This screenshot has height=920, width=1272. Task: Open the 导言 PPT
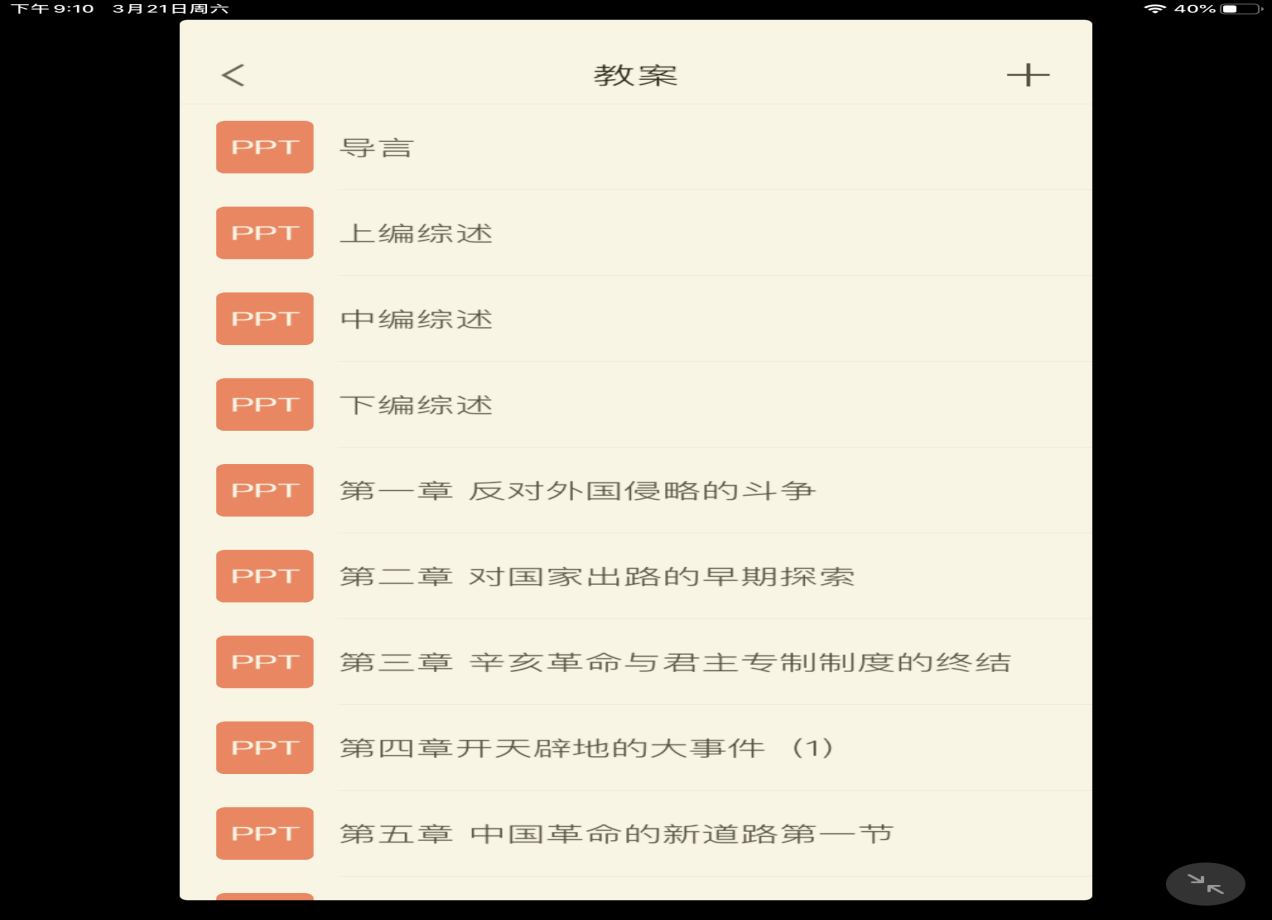(377, 148)
